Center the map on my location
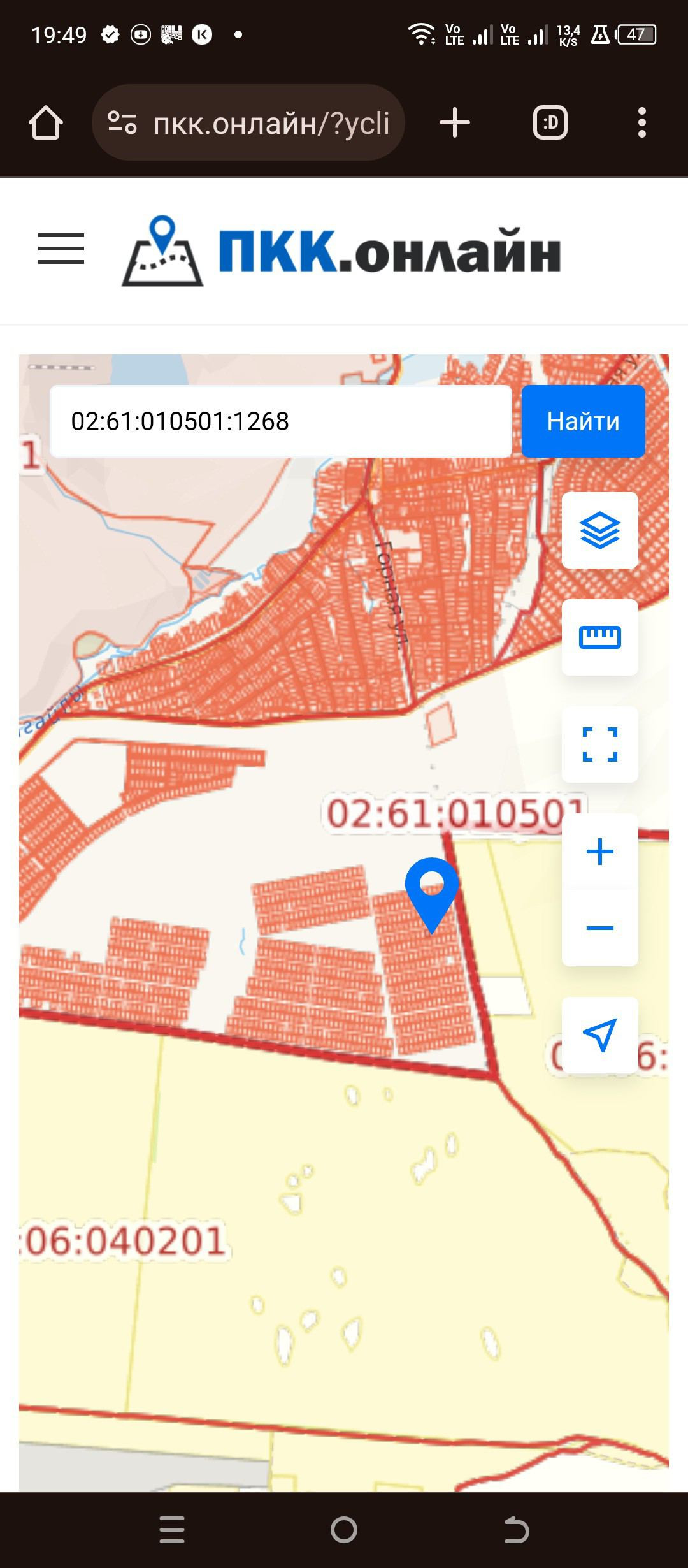Viewport: 688px width, 1568px height. 599,1035
